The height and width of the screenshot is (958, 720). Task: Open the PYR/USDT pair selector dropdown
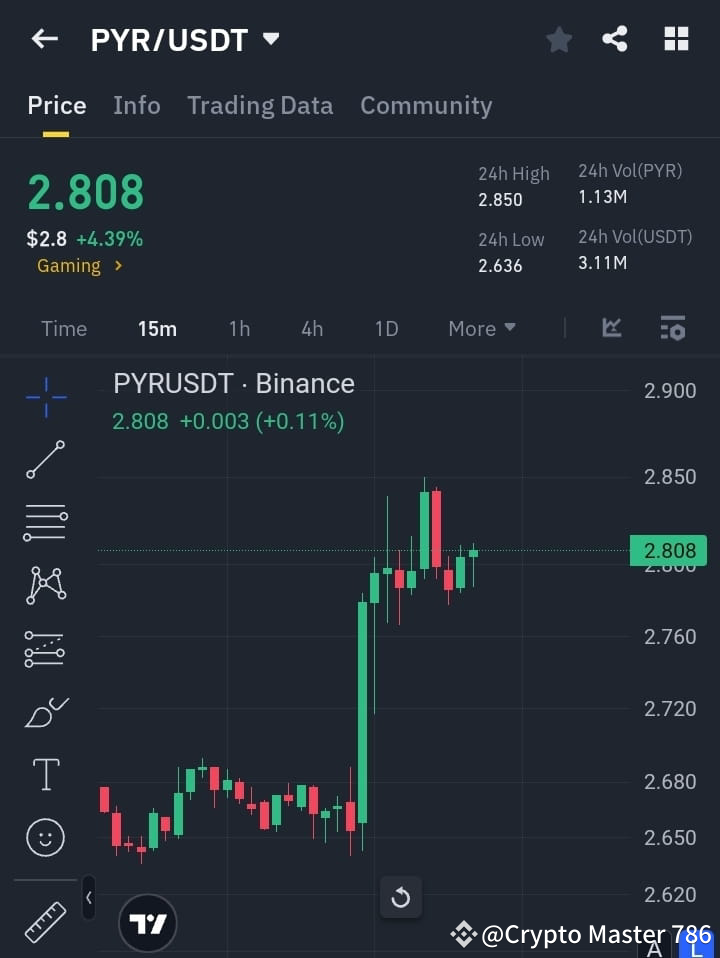coord(270,39)
